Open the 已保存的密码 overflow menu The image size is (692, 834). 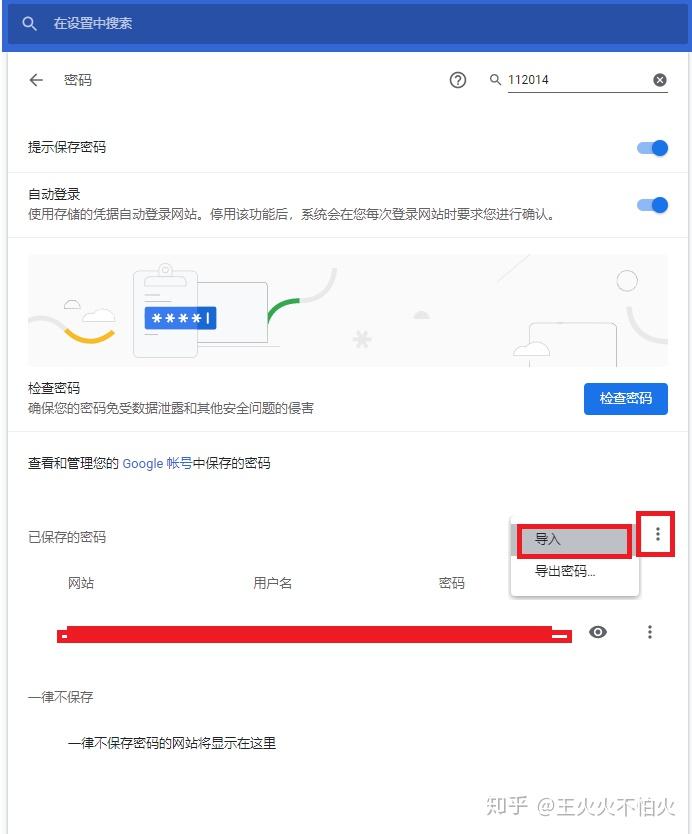(x=657, y=535)
